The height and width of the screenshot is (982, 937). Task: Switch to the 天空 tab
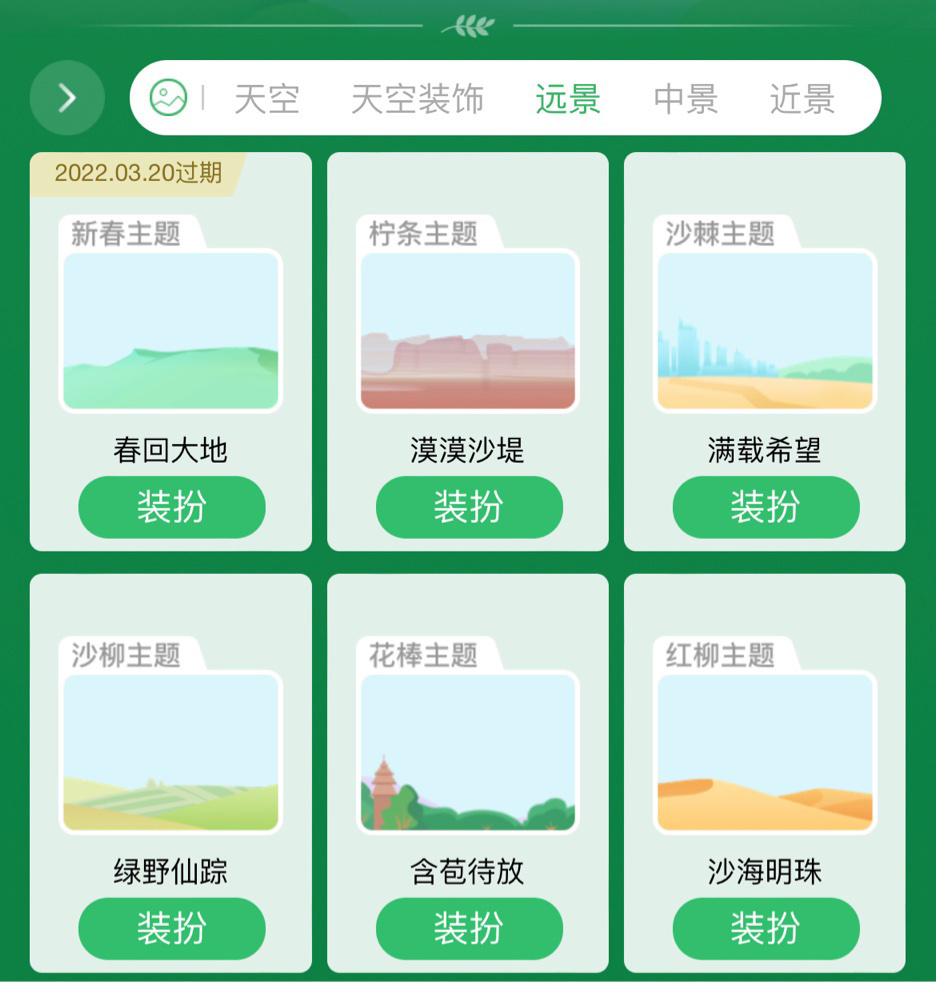click(x=267, y=99)
